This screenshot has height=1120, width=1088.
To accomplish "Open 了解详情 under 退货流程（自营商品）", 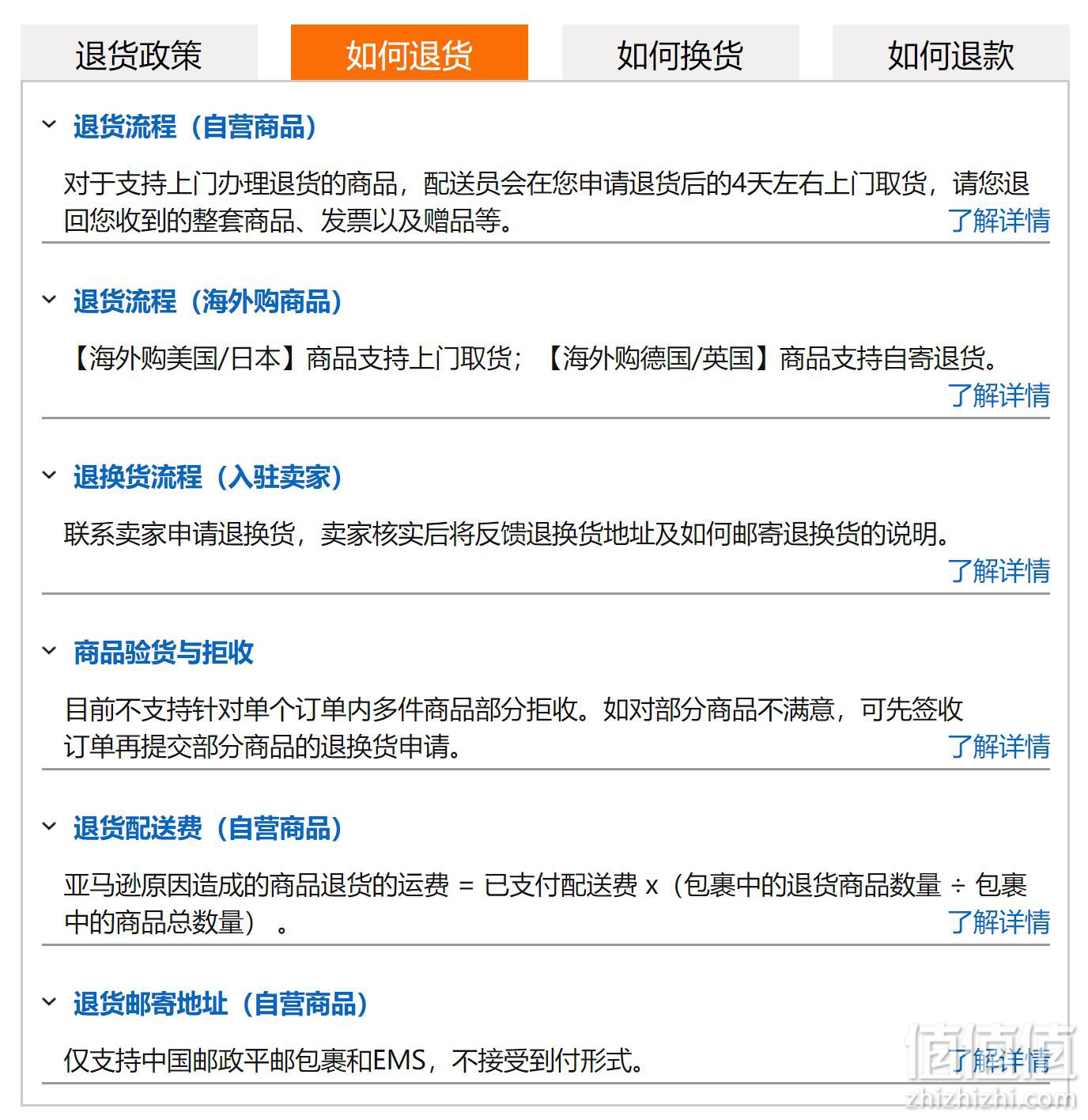I will pos(999,221).
